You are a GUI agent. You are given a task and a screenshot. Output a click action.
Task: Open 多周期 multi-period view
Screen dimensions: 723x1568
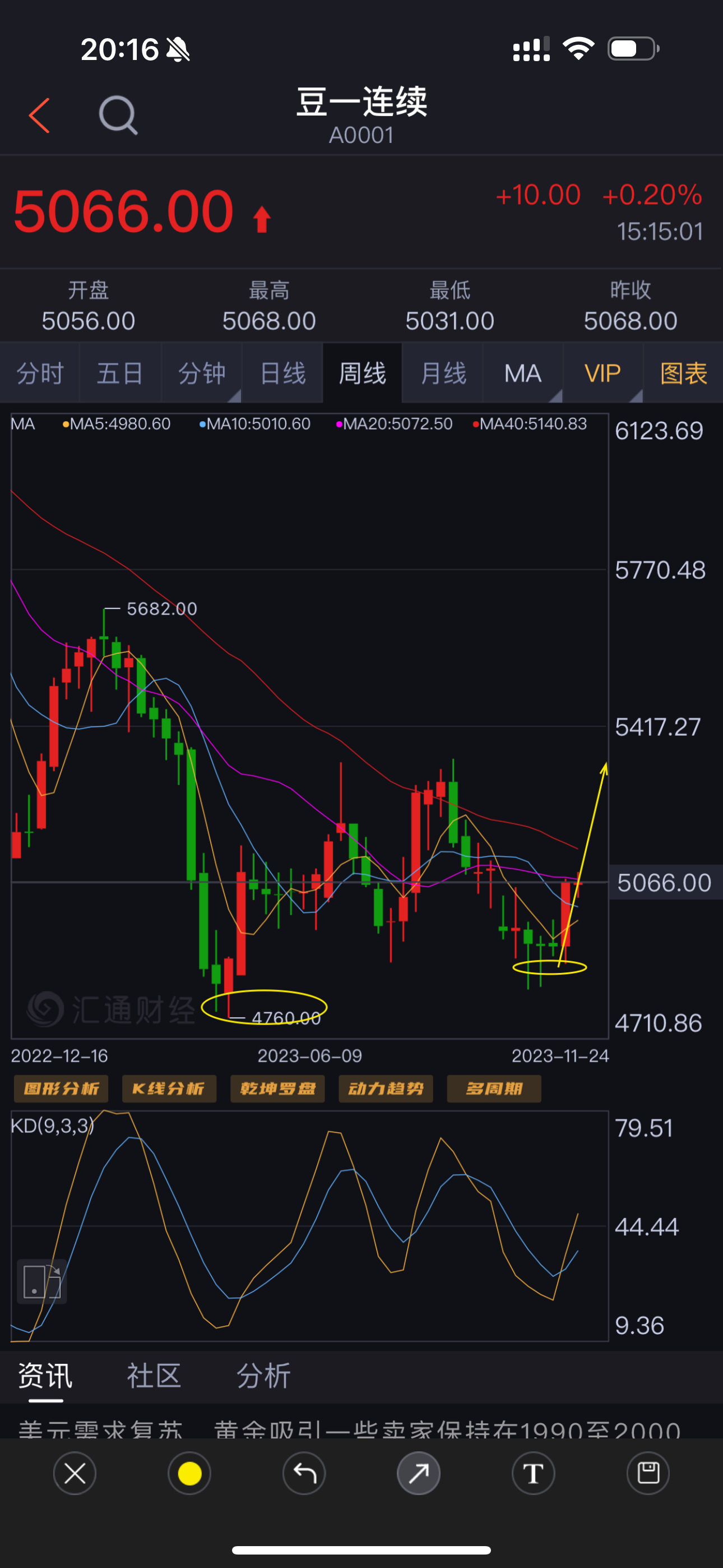[494, 1089]
